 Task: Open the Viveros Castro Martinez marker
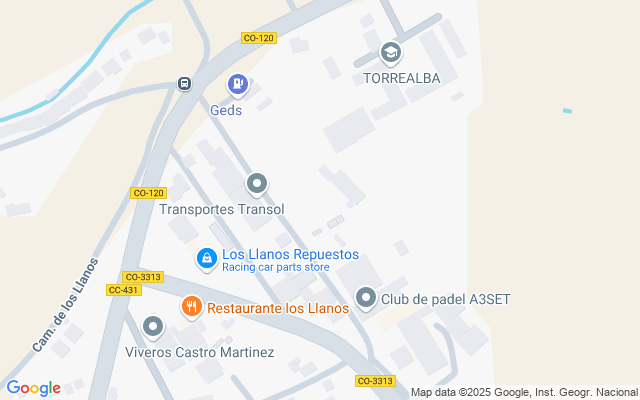point(153,328)
